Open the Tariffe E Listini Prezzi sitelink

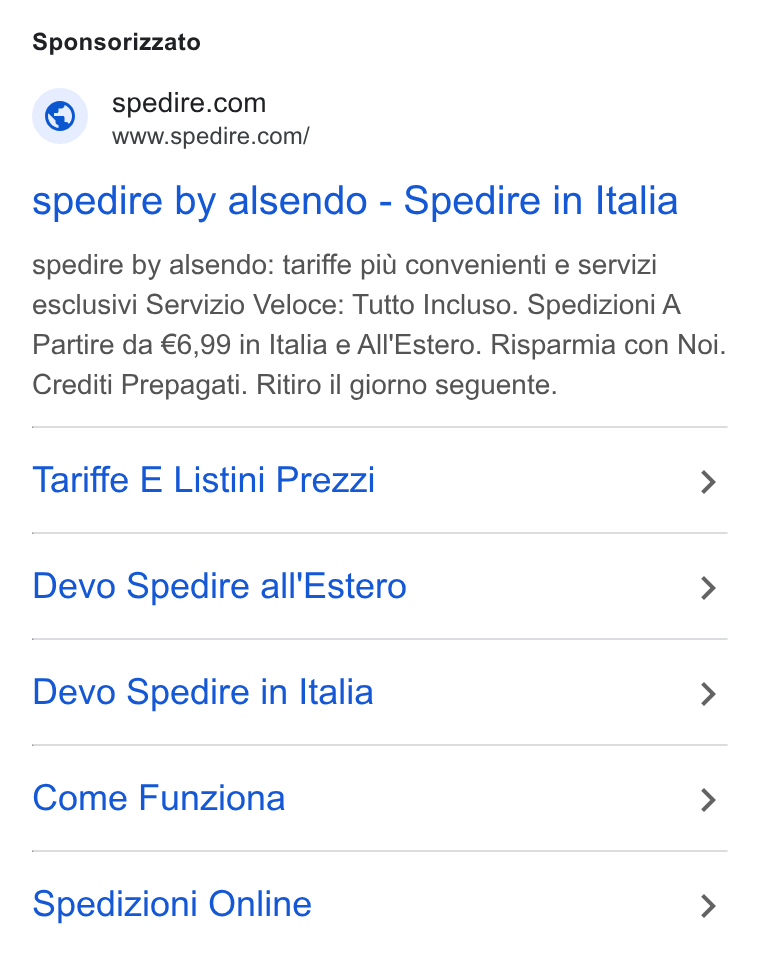pyautogui.click(x=379, y=480)
